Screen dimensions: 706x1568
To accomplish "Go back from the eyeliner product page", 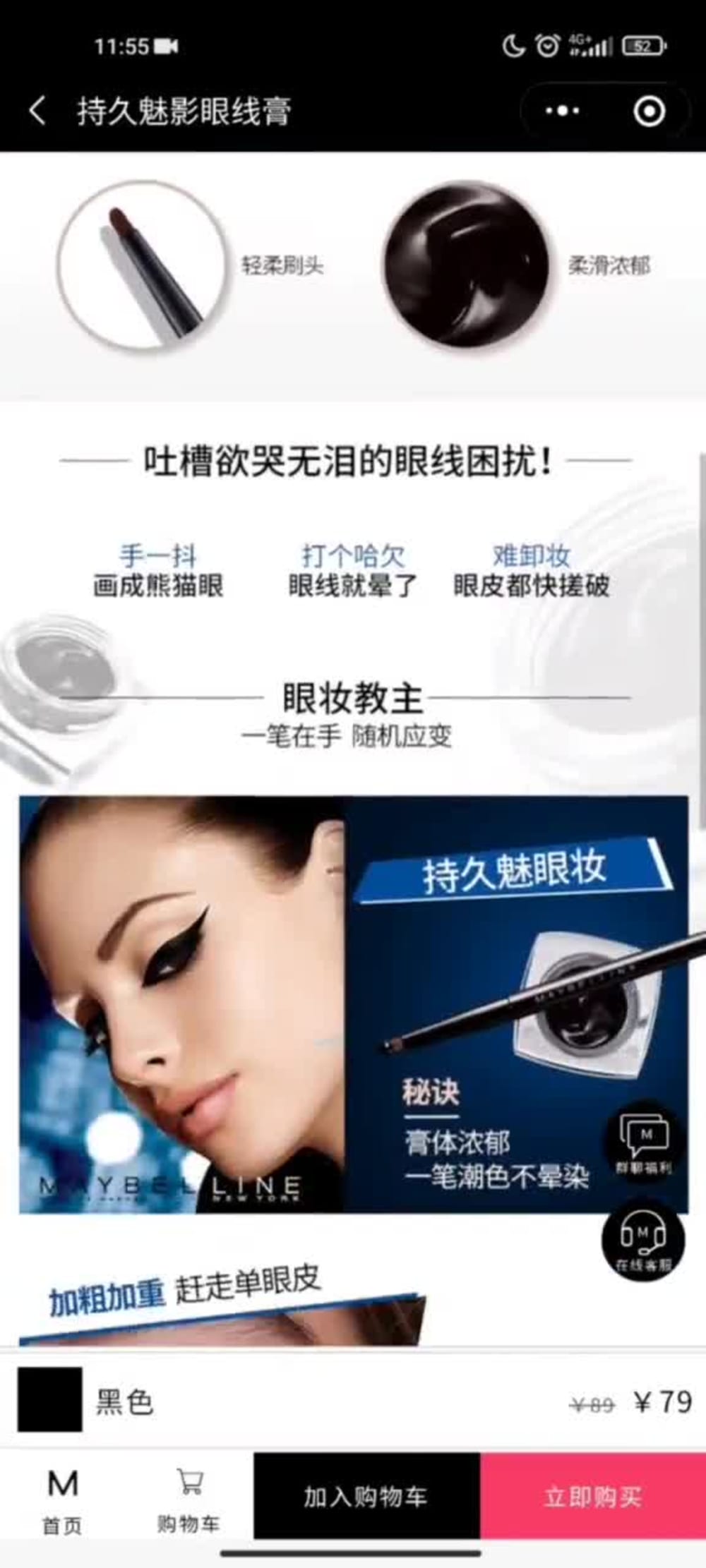I will 38,111.
